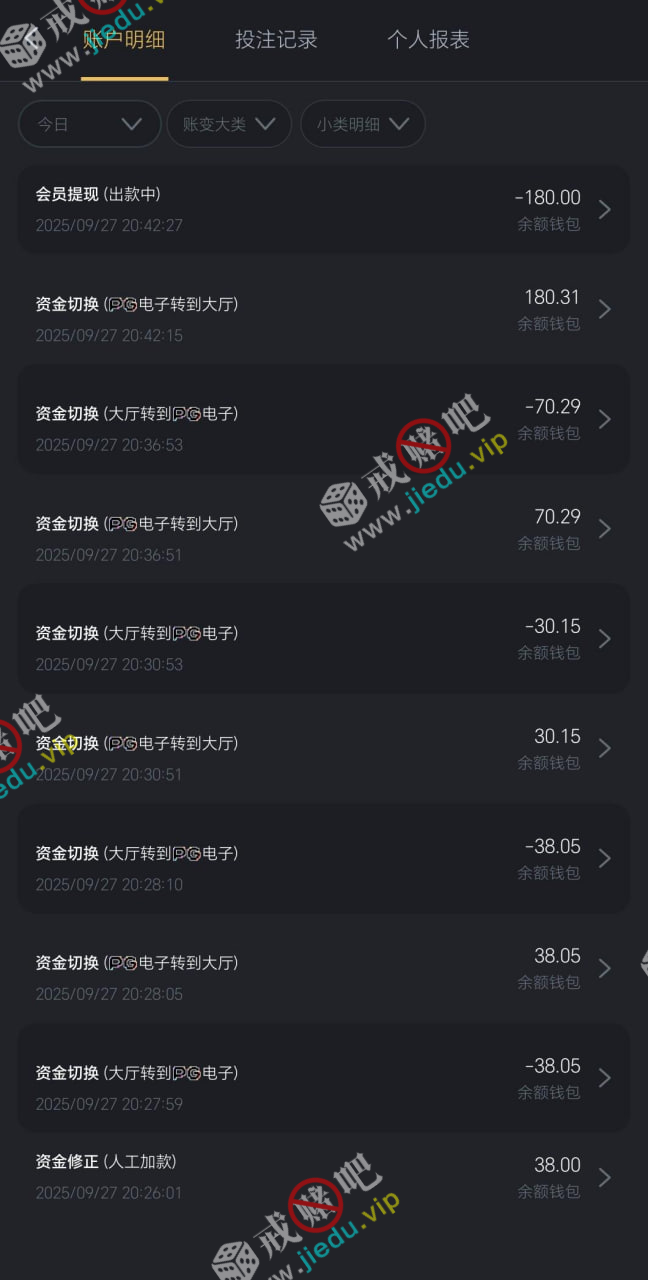Open the -38.05 record at 20:27:59
The height and width of the screenshot is (1280, 648).
[x=323, y=1078]
